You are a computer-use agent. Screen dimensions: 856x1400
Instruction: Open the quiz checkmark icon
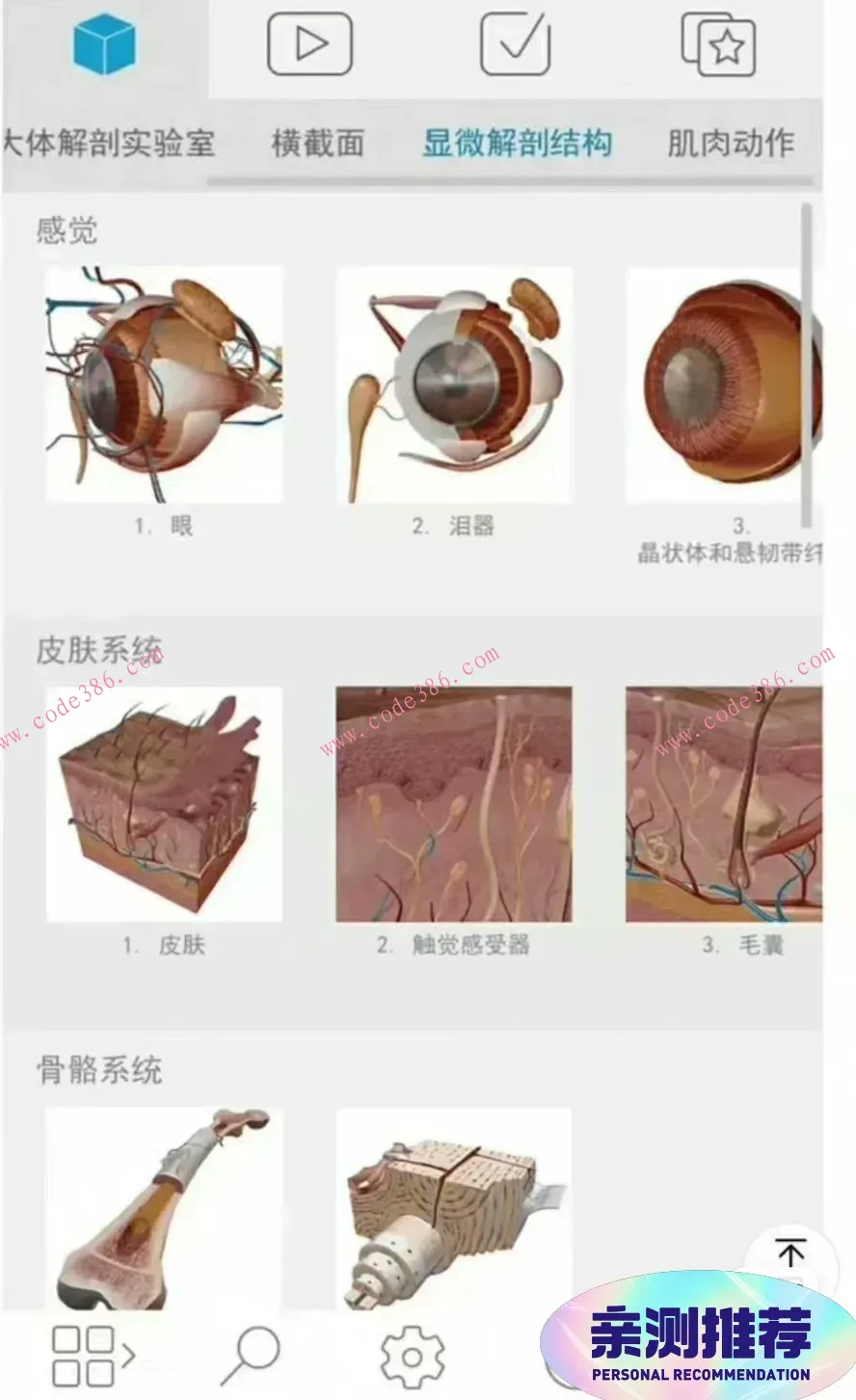514,42
